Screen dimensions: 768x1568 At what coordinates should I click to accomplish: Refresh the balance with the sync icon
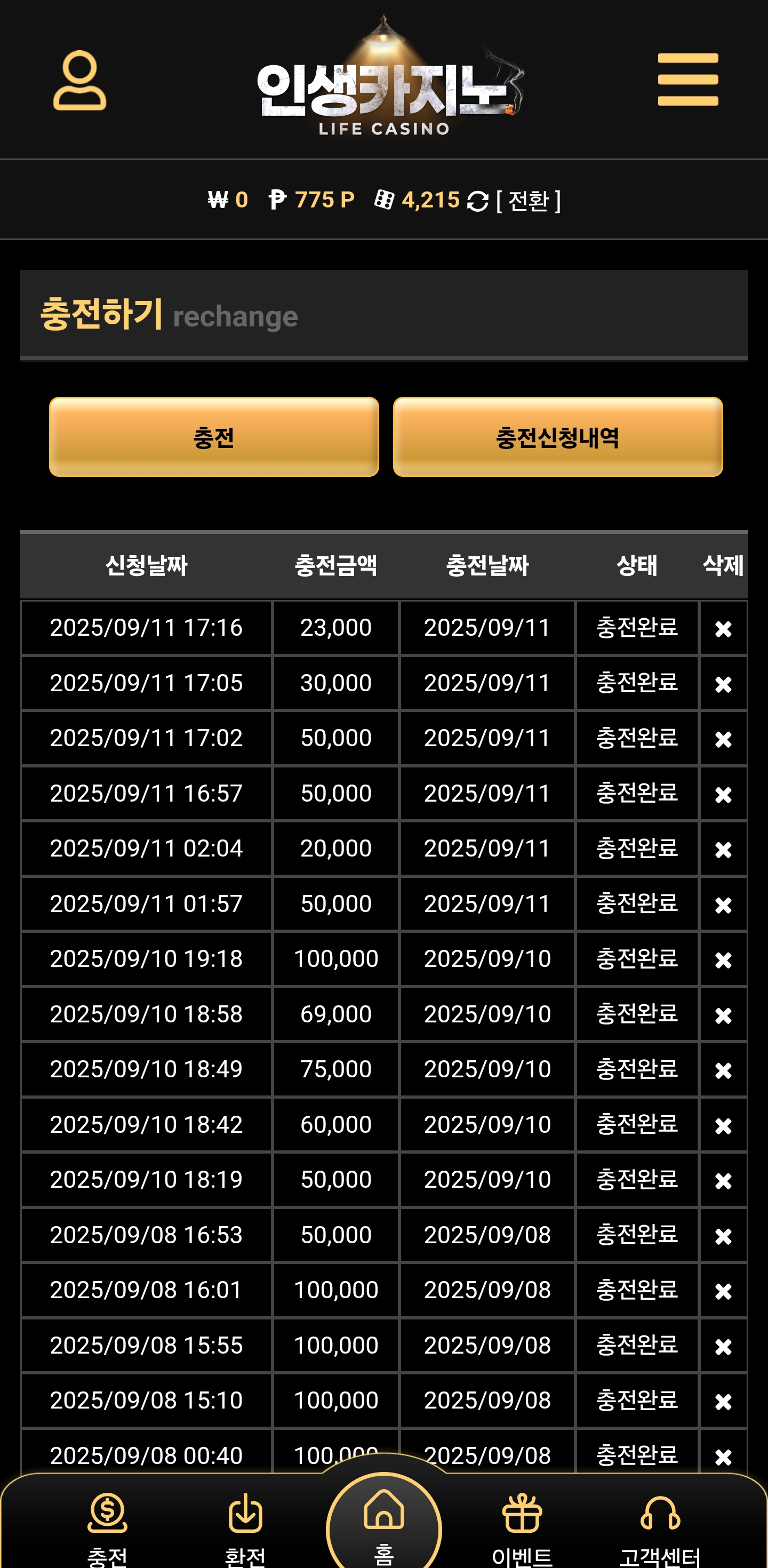point(478,201)
